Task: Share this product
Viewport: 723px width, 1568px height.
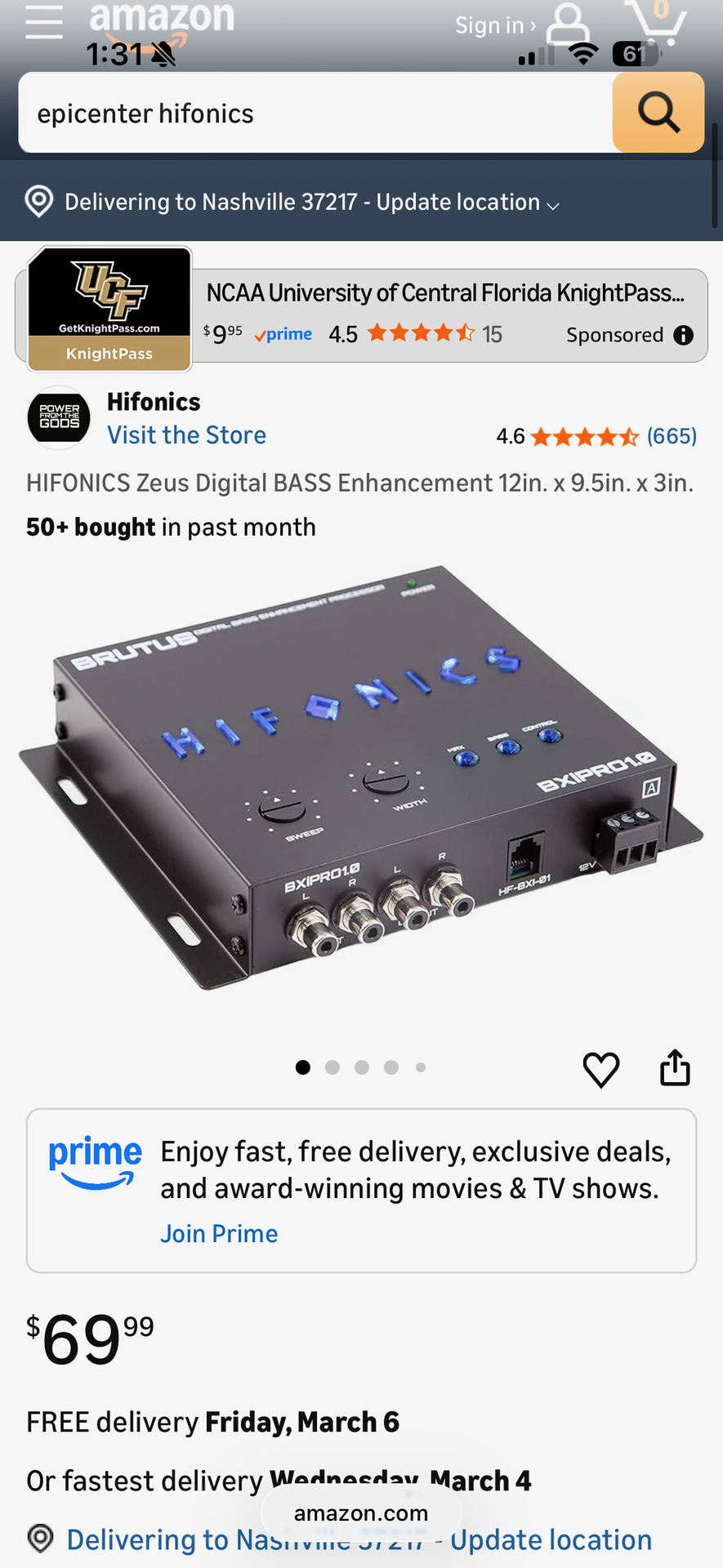Action: click(675, 1068)
